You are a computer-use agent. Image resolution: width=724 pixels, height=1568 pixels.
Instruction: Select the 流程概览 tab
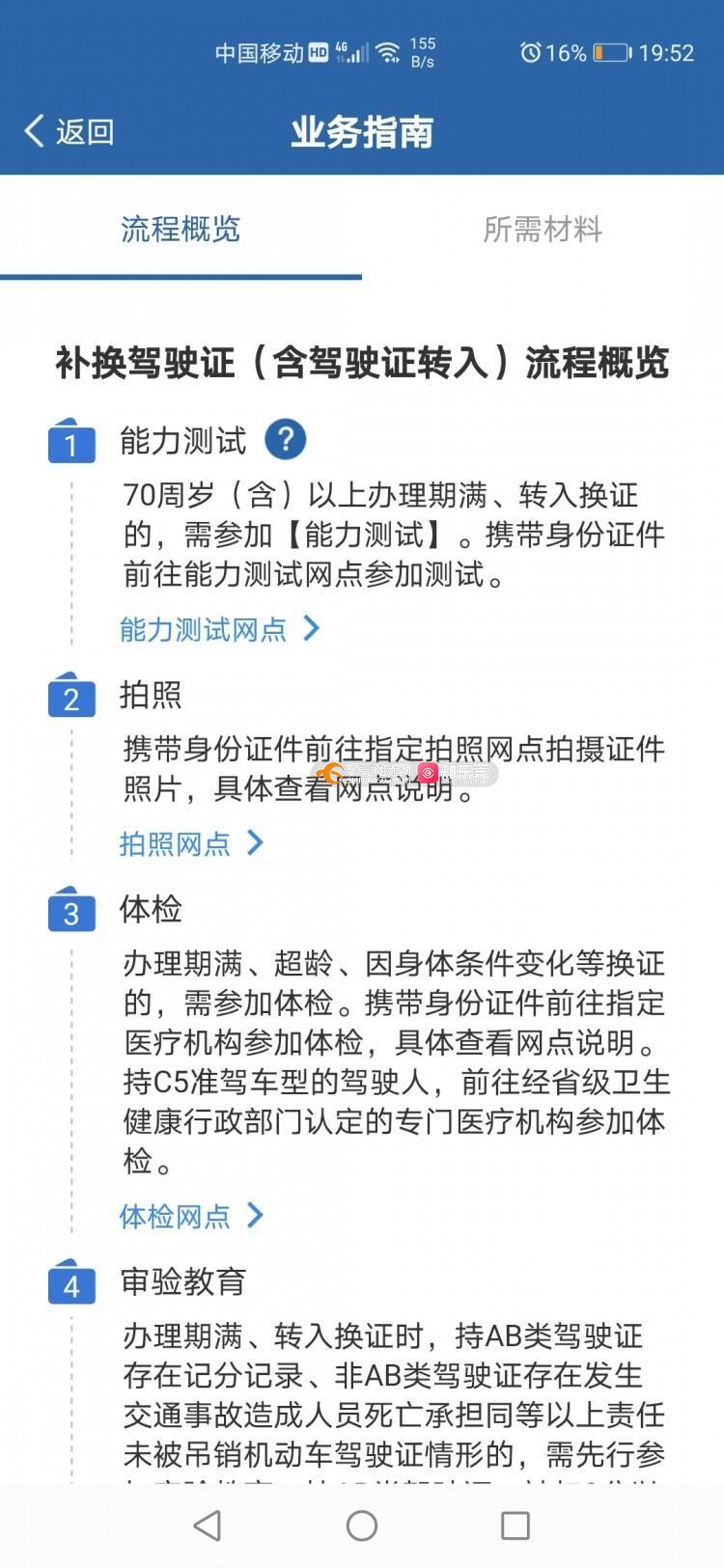coord(181,230)
